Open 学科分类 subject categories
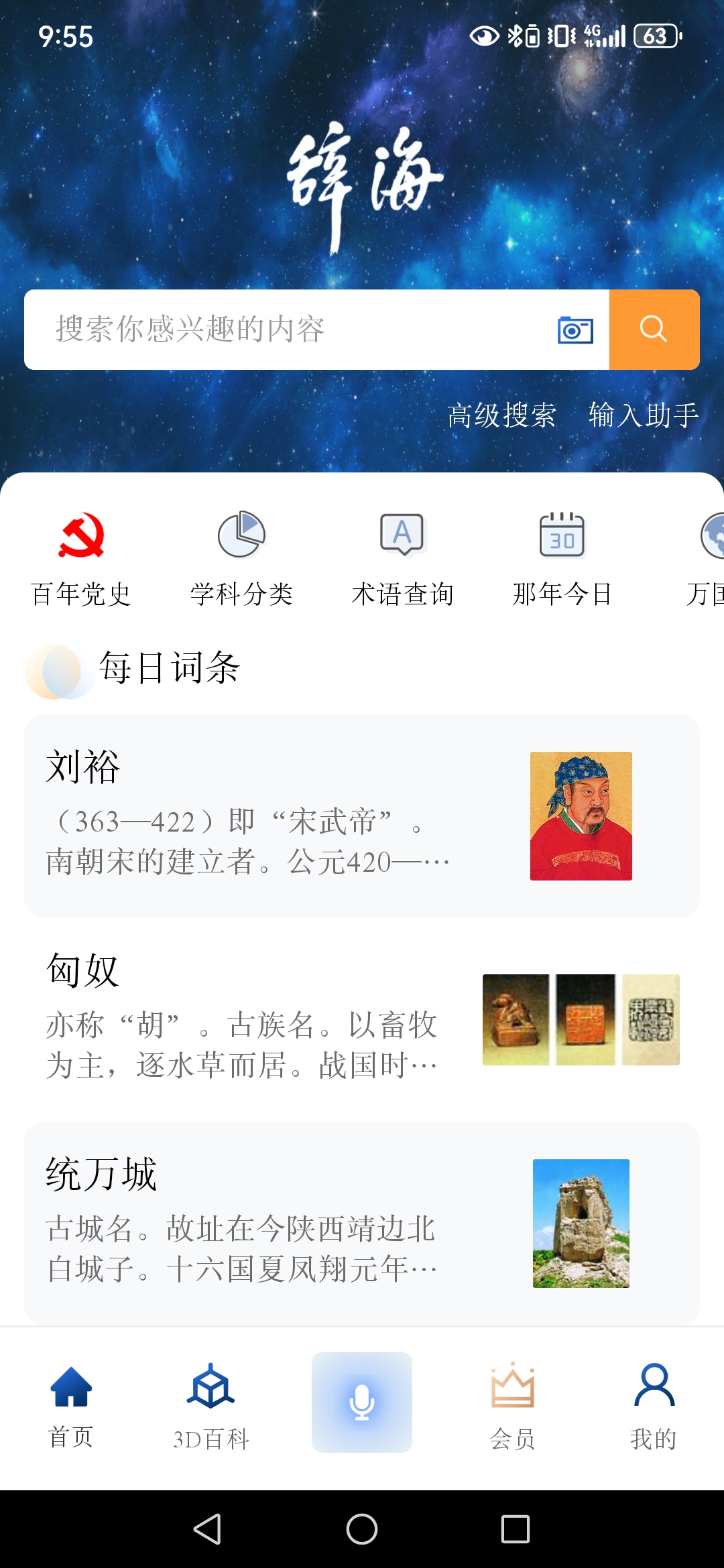Screen dimensions: 724x1568 tap(241, 559)
